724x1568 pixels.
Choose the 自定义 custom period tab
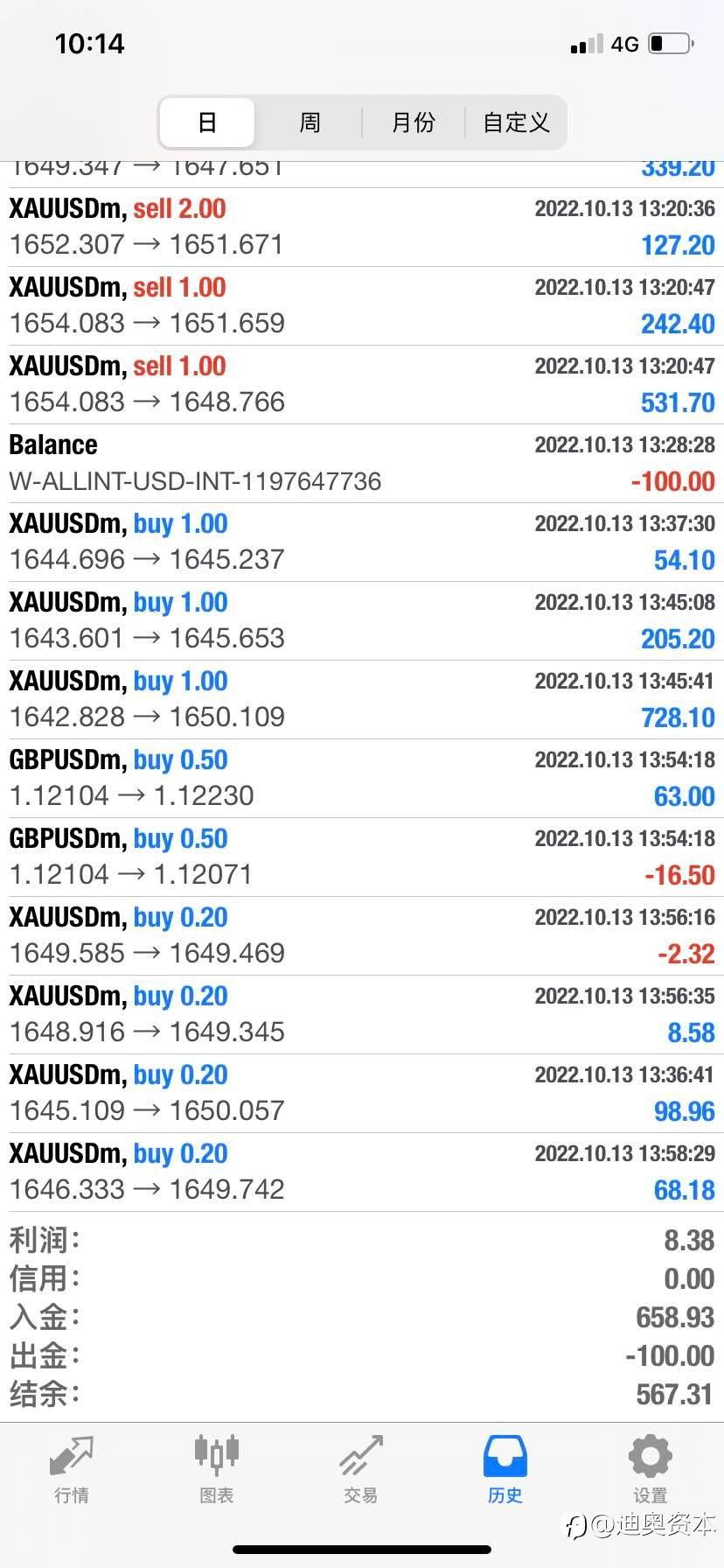516,122
